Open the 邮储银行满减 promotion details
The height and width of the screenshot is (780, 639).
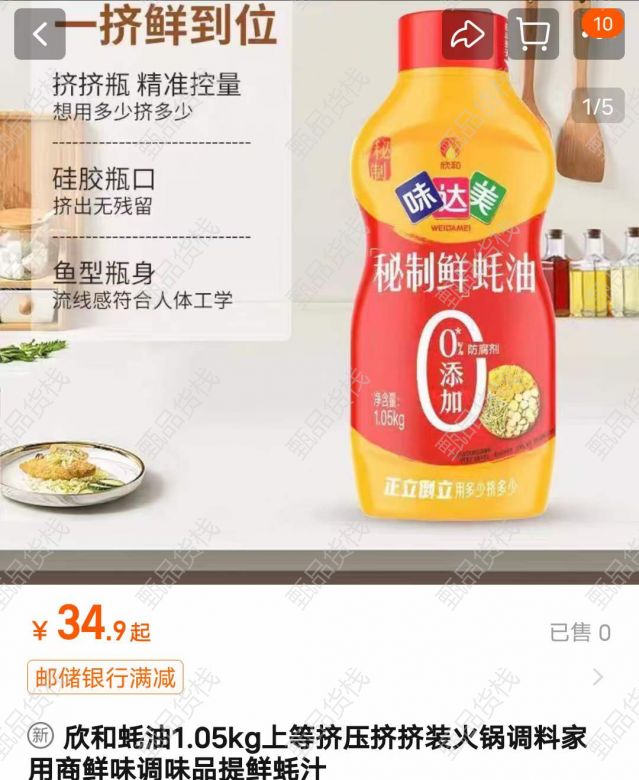(x=104, y=679)
